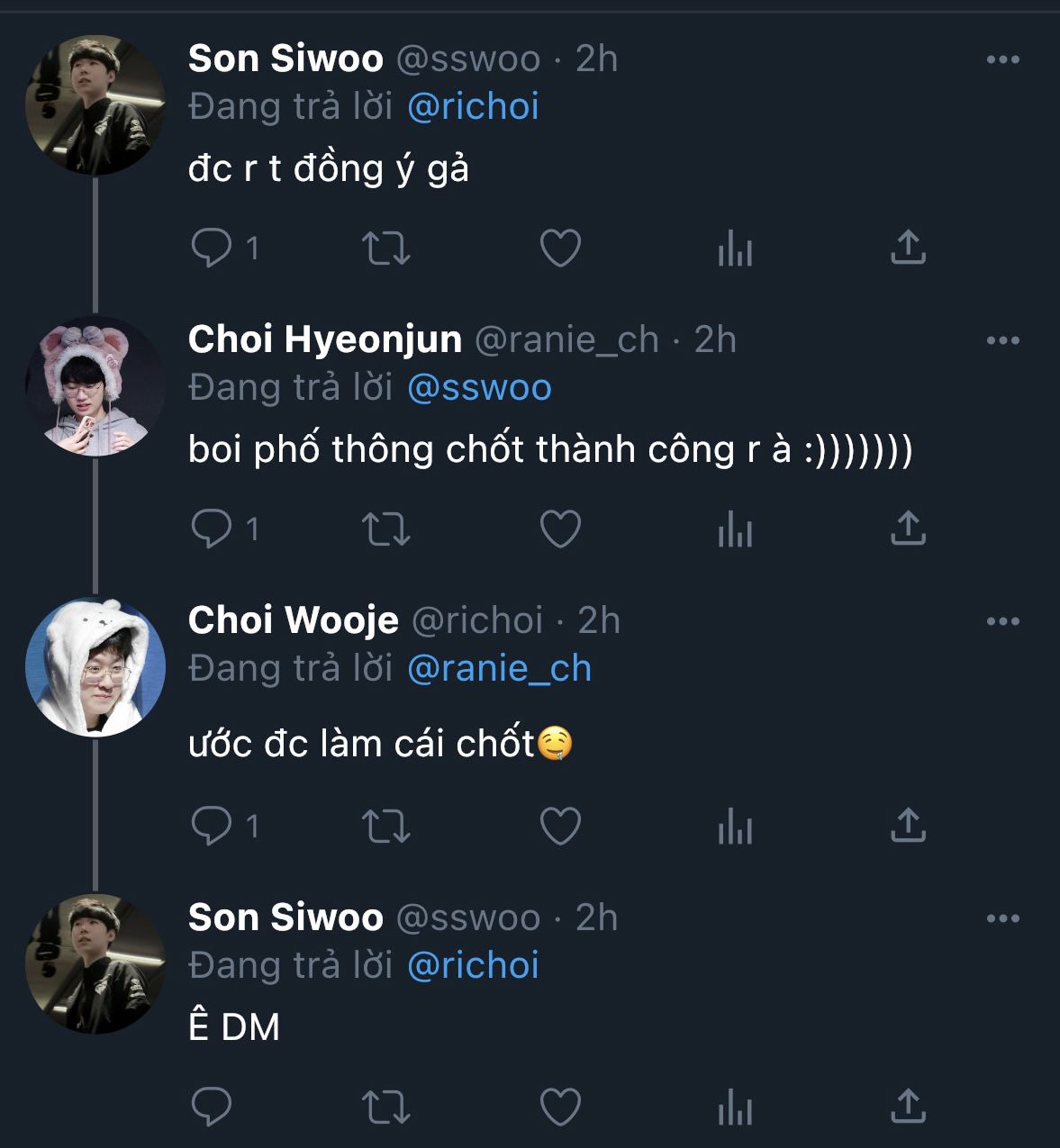The height and width of the screenshot is (1148, 1060).
Task: Open the @sswoo mention in Choi Hyeonjun's reply
Action: click(479, 387)
